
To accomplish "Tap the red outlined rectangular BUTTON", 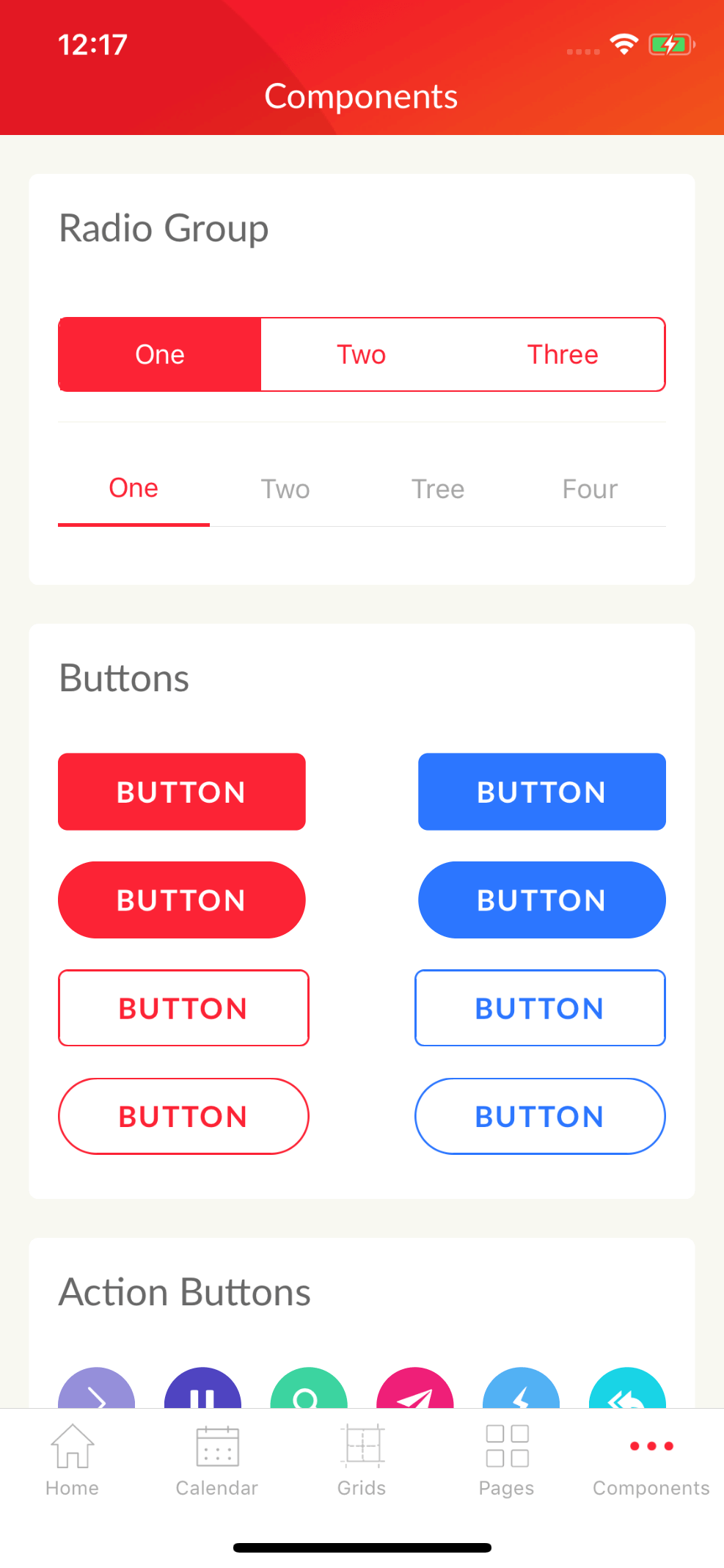I will pos(183,1008).
